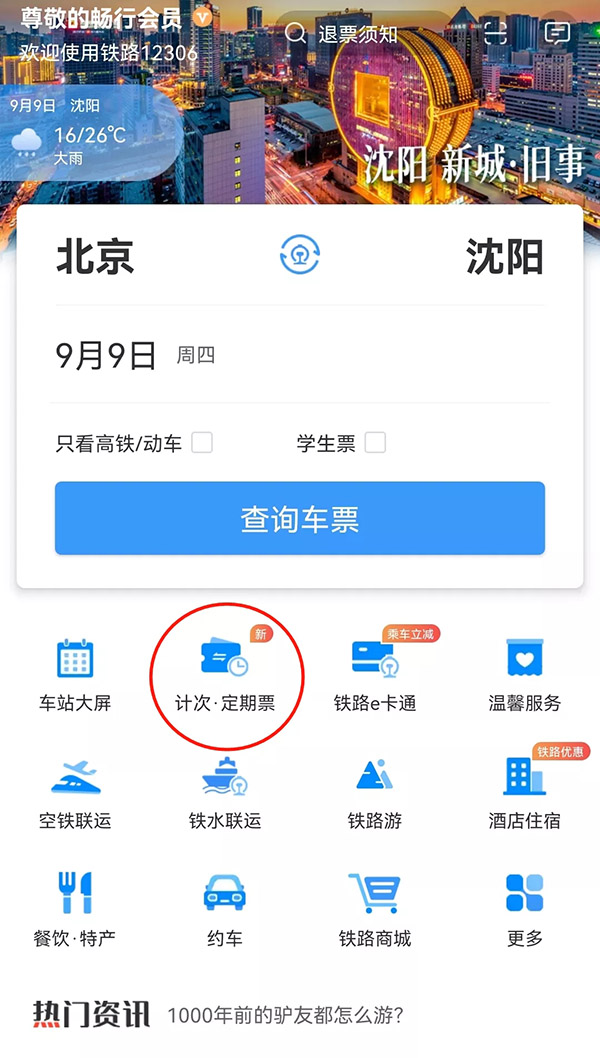Pick travel date 9月9日
The height and width of the screenshot is (1058, 600).
pyautogui.click(x=107, y=355)
